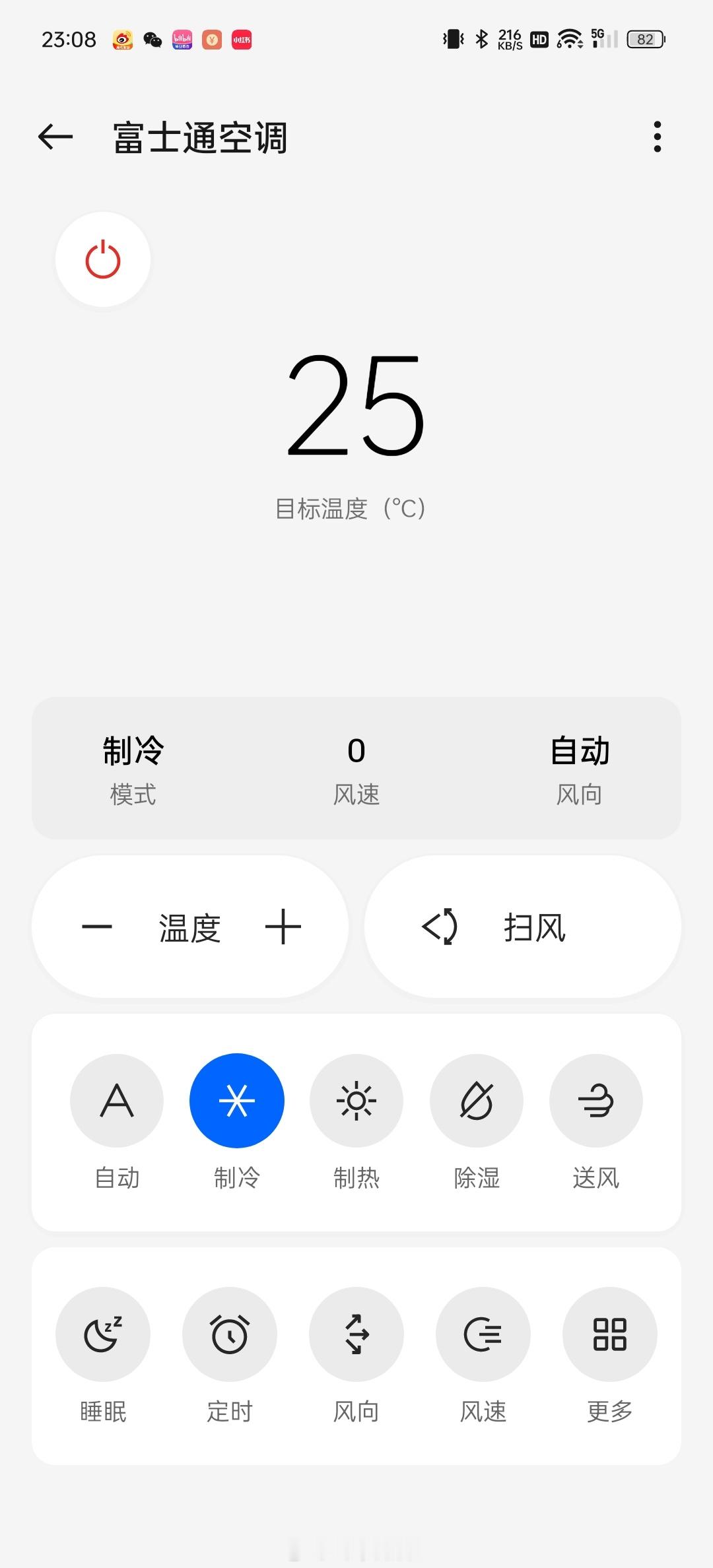Select 自动 auto mode
This screenshot has width=713, height=1568.
pos(117,1101)
